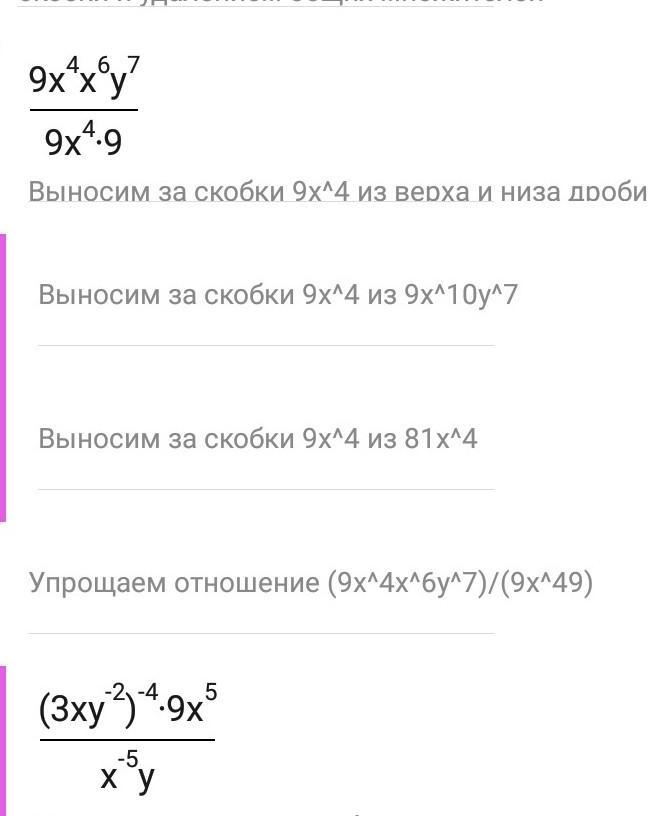
Task: Expand the step 'Упрощаем отношение'
Action: point(310,583)
